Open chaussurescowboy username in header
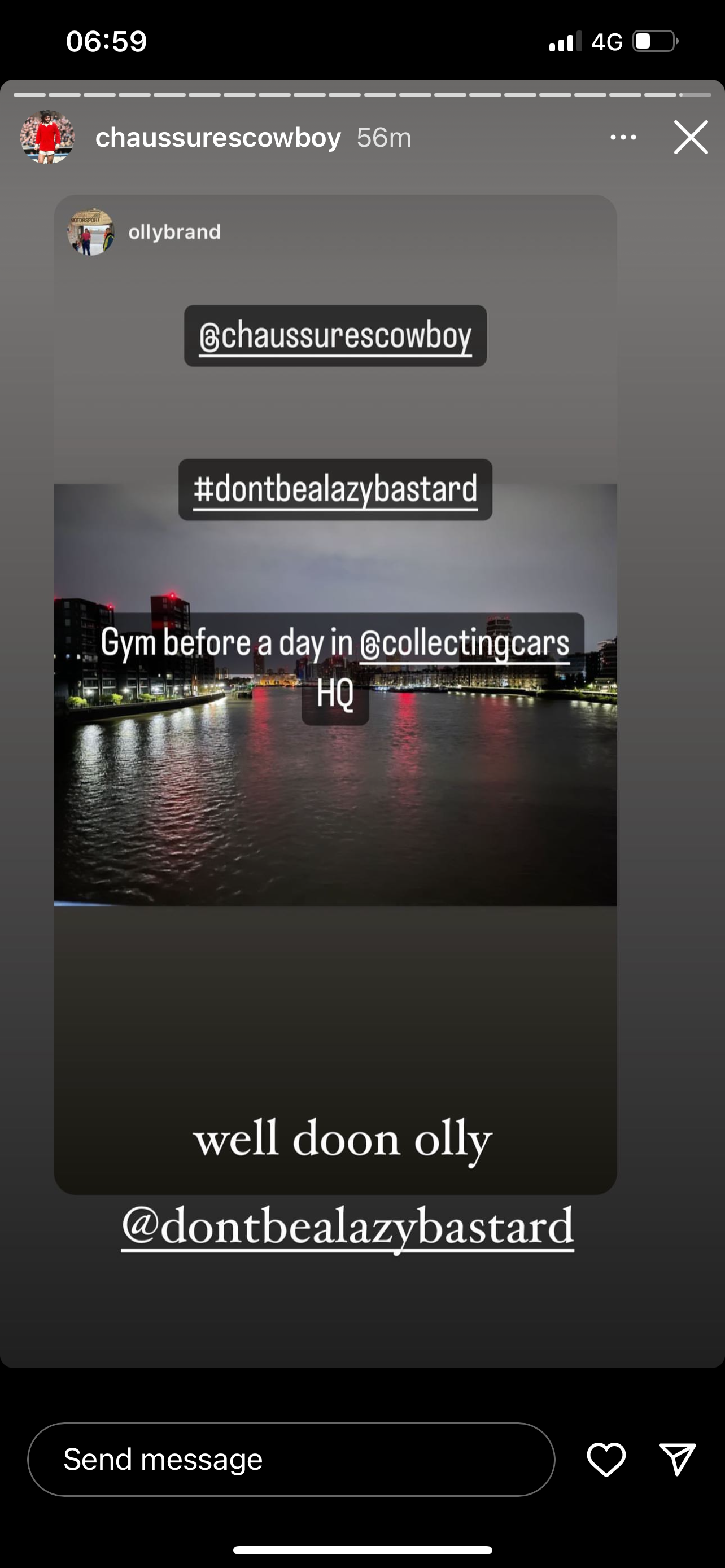The width and height of the screenshot is (725, 1568). pos(218,138)
